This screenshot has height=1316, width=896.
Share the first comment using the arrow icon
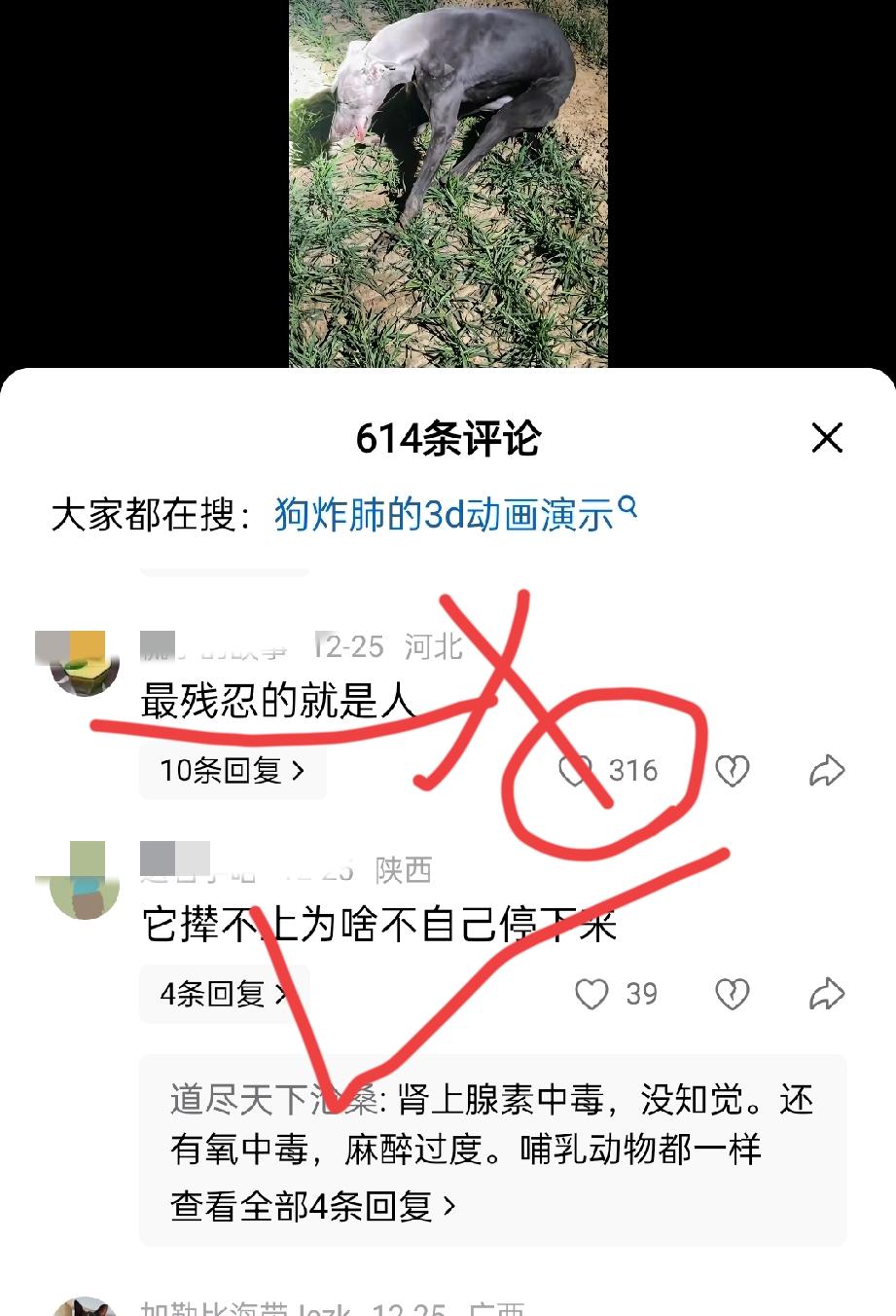pos(828,770)
